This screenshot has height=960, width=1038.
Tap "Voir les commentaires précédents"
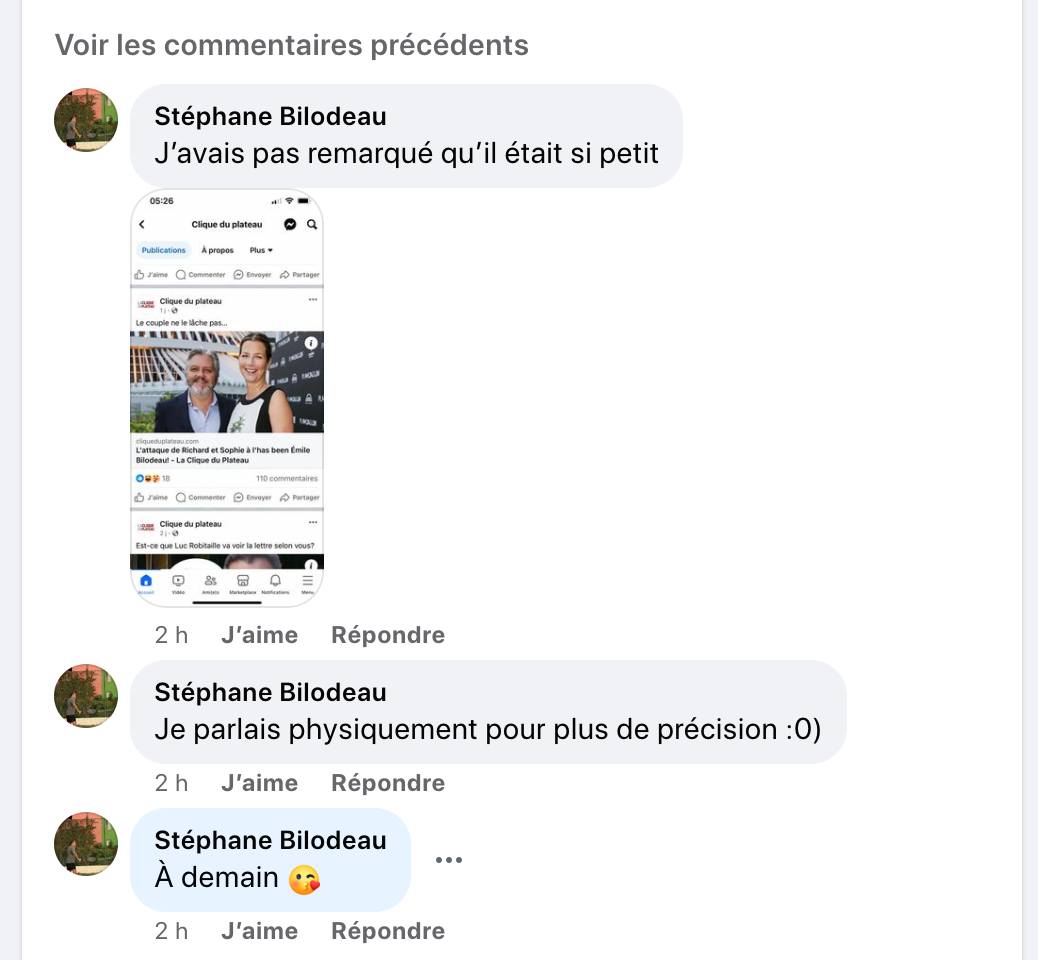(291, 45)
